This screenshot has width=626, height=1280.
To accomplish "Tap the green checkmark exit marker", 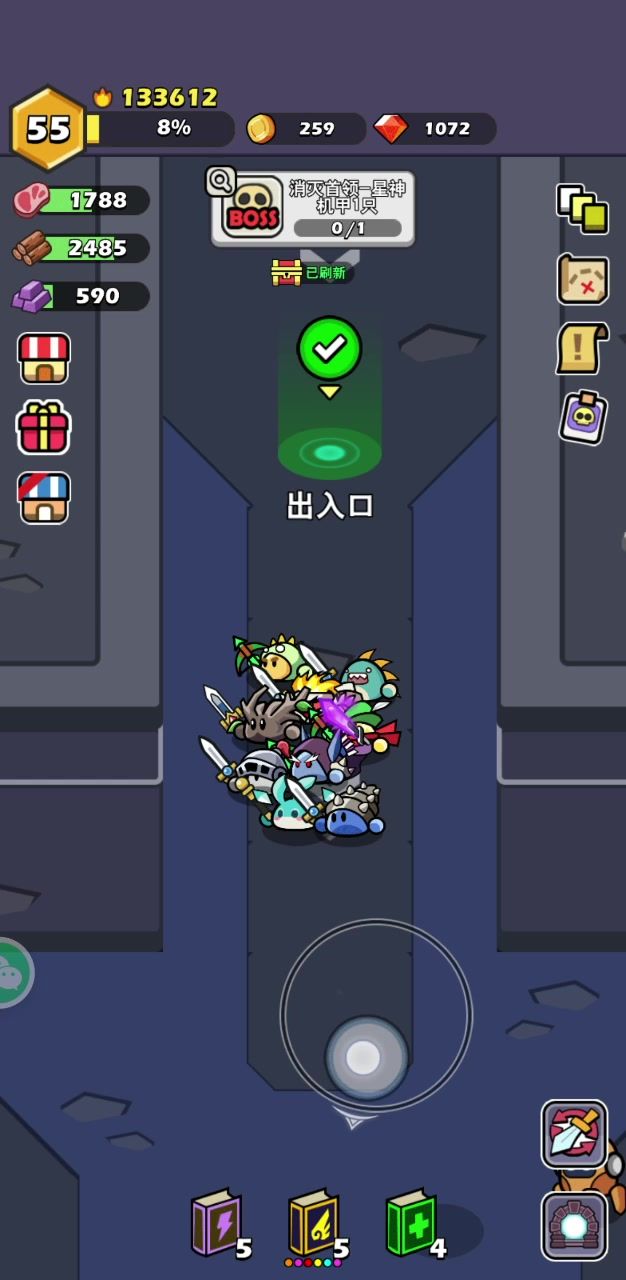I will click(x=329, y=348).
